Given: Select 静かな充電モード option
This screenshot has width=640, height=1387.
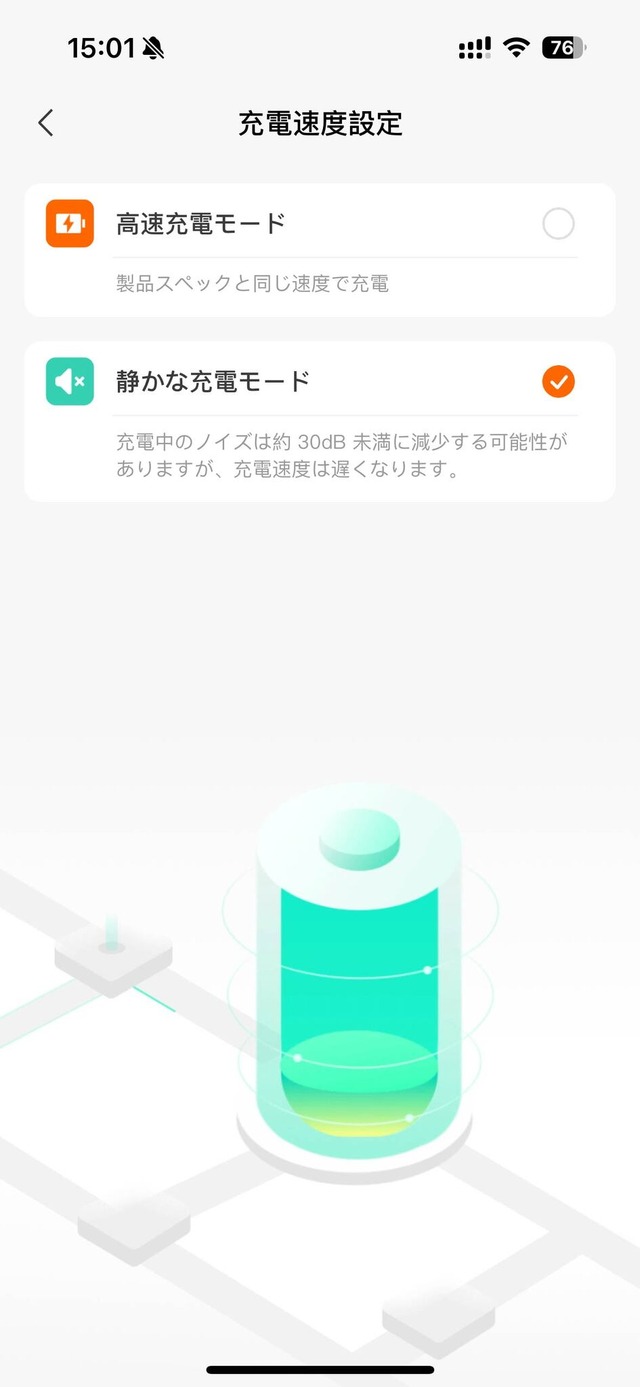Looking at the screenshot, I should (x=558, y=381).
